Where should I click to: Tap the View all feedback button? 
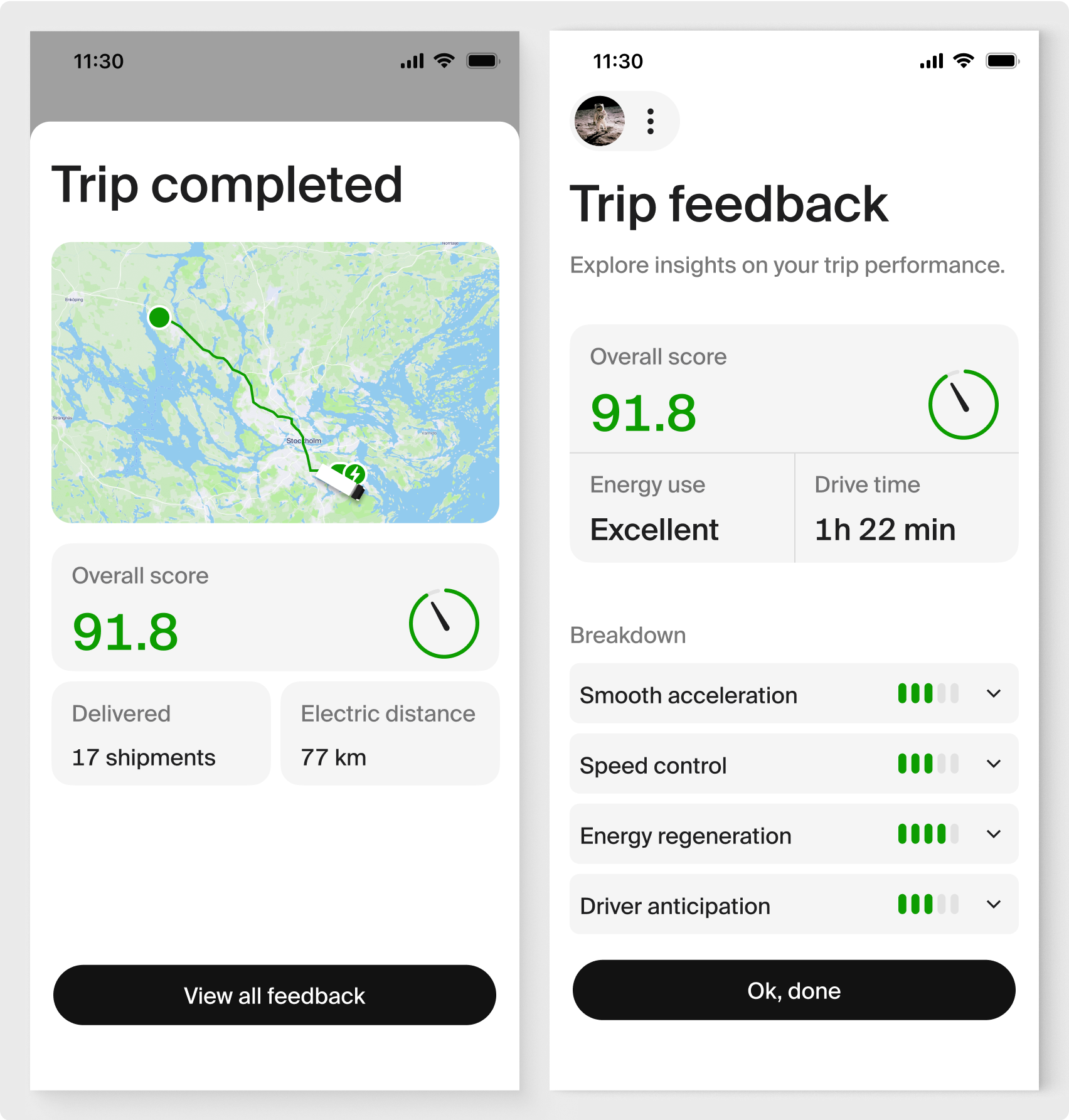tap(274, 995)
